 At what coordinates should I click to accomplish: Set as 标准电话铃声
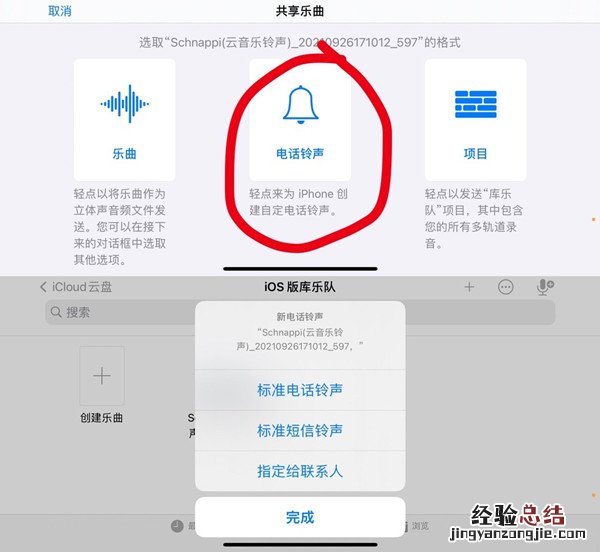(x=300, y=390)
